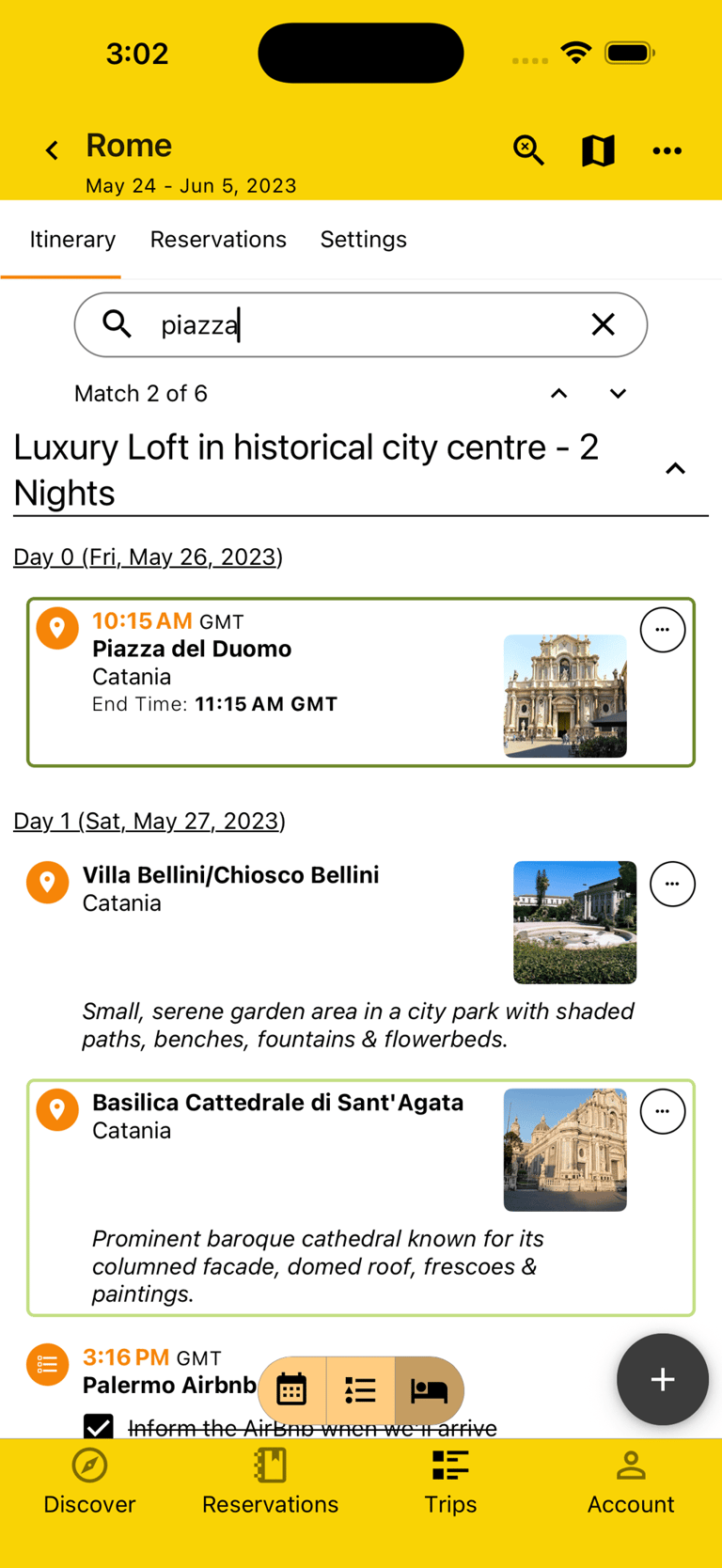Clear the piazza search text

point(603,323)
